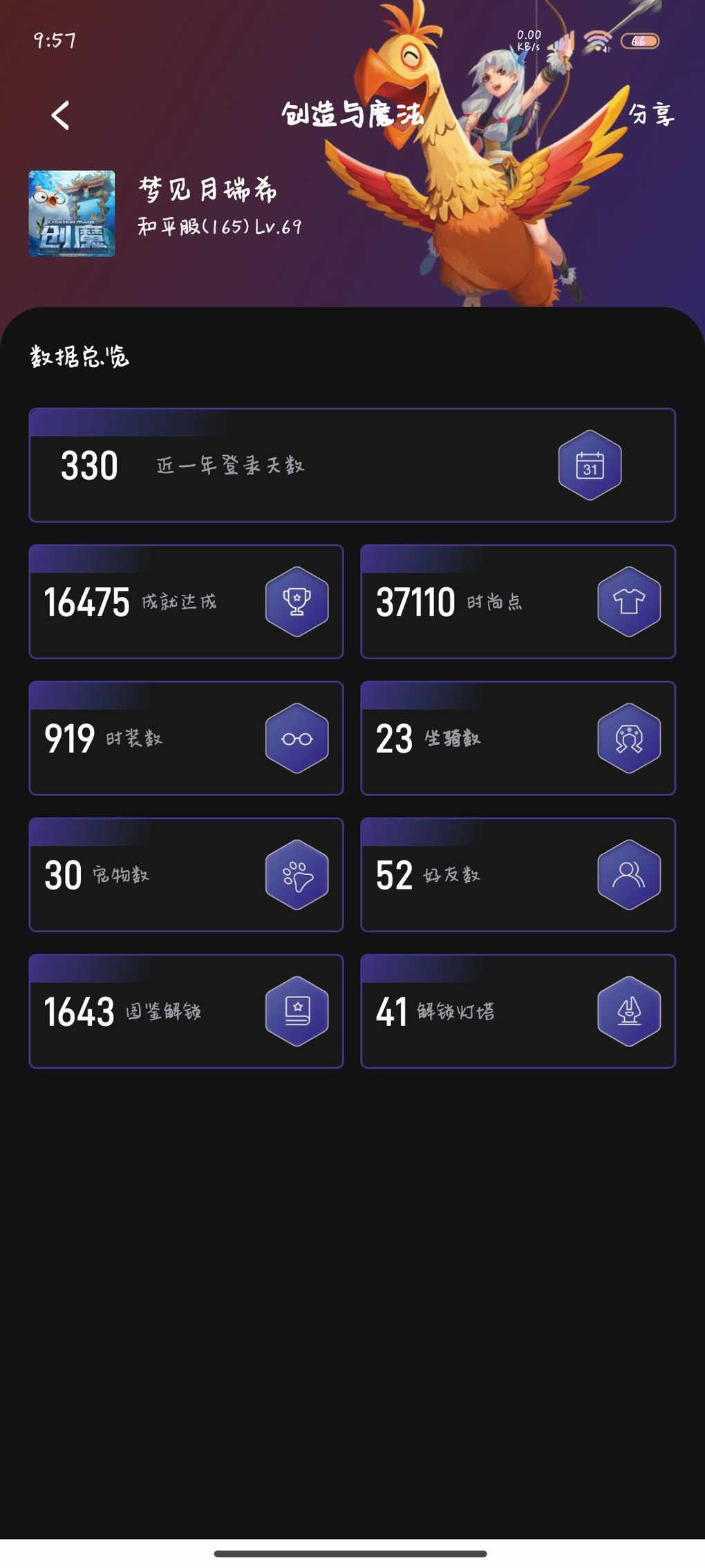This screenshot has width=705, height=1568.
Task: View the 图鉴解锁 card
Action: pyautogui.click(x=186, y=1011)
